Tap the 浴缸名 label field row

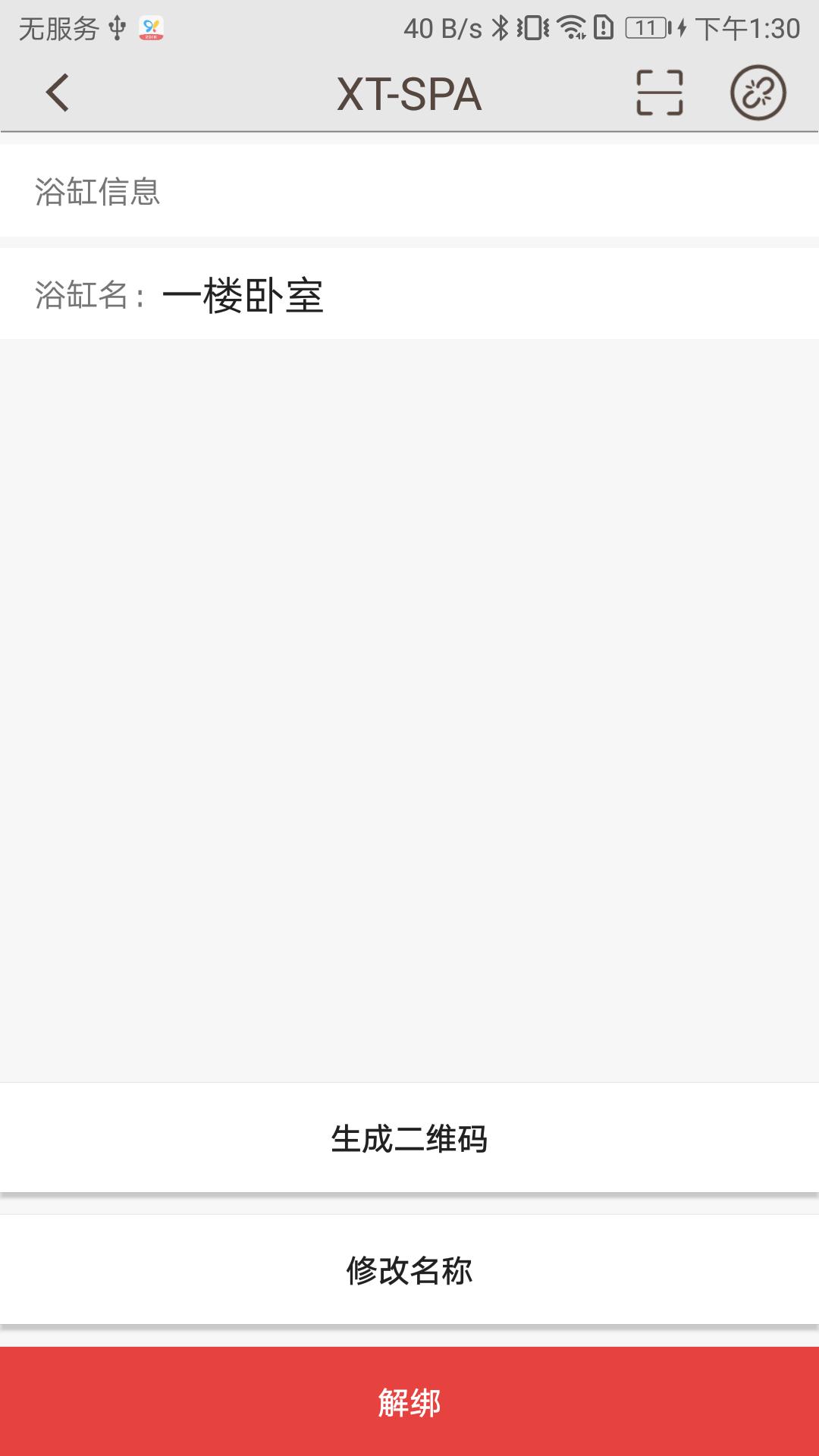[87, 297]
